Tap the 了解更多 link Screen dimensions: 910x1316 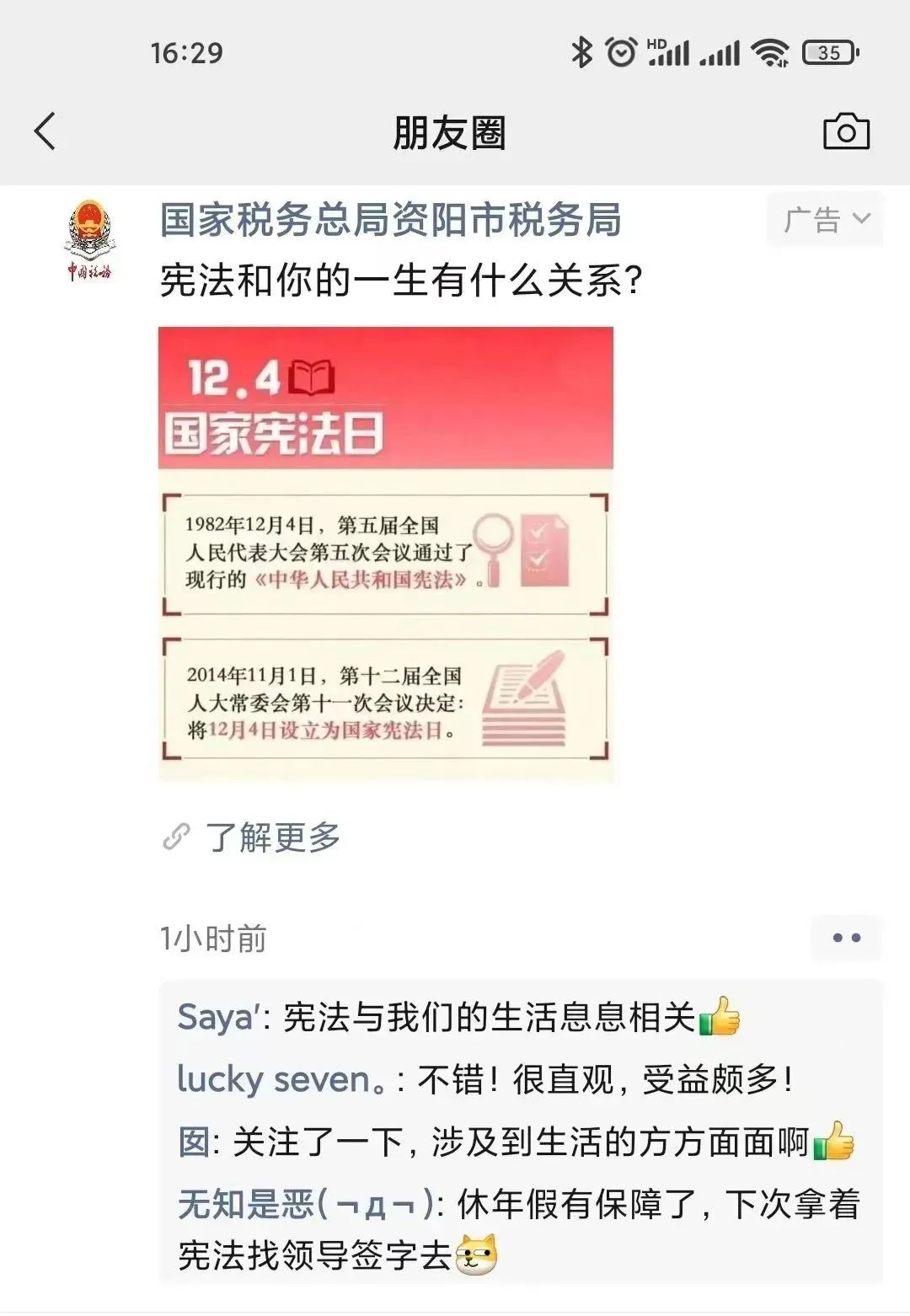click(x=271, y=837)
